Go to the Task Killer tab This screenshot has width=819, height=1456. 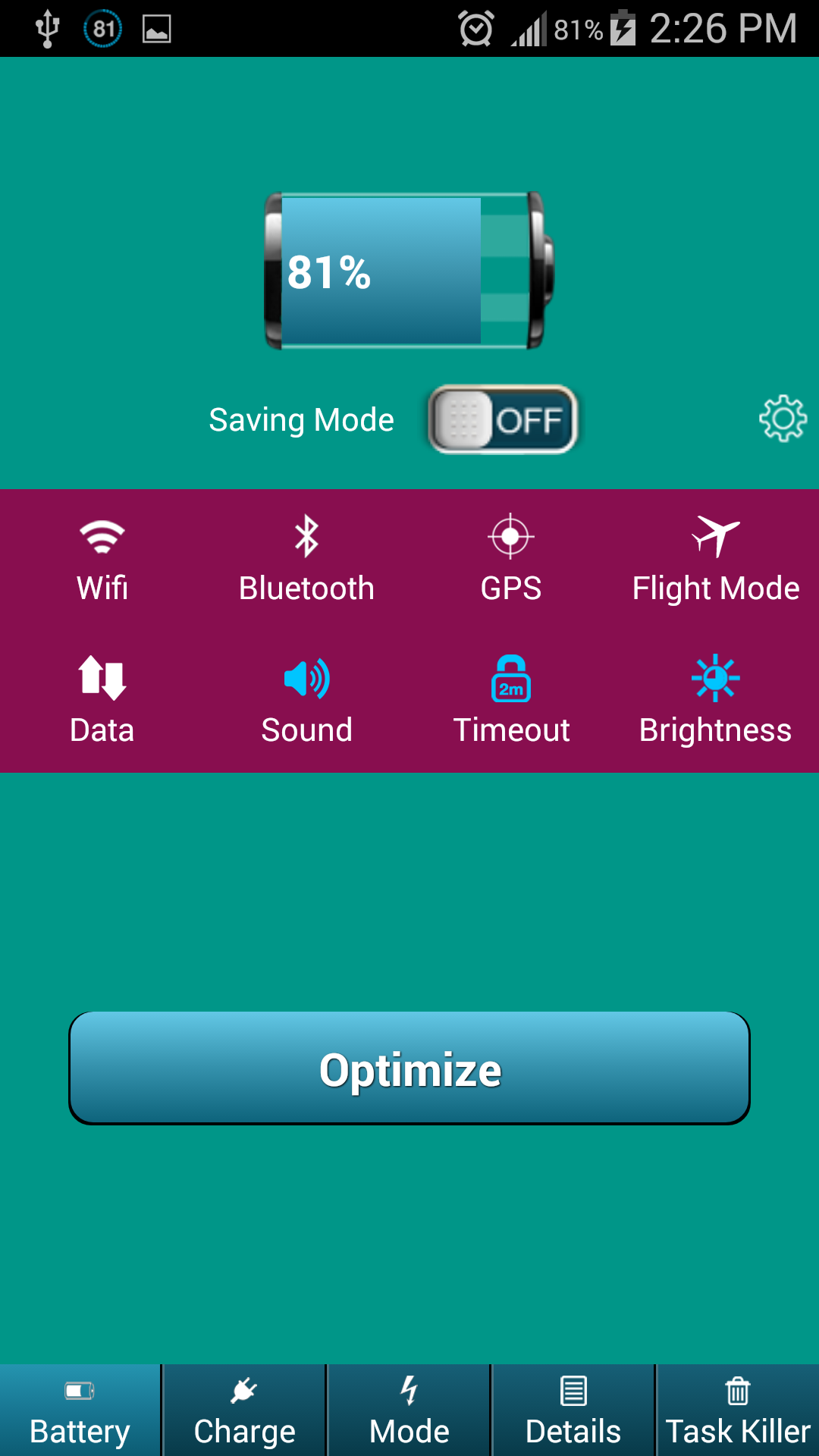click(737, 1411)
